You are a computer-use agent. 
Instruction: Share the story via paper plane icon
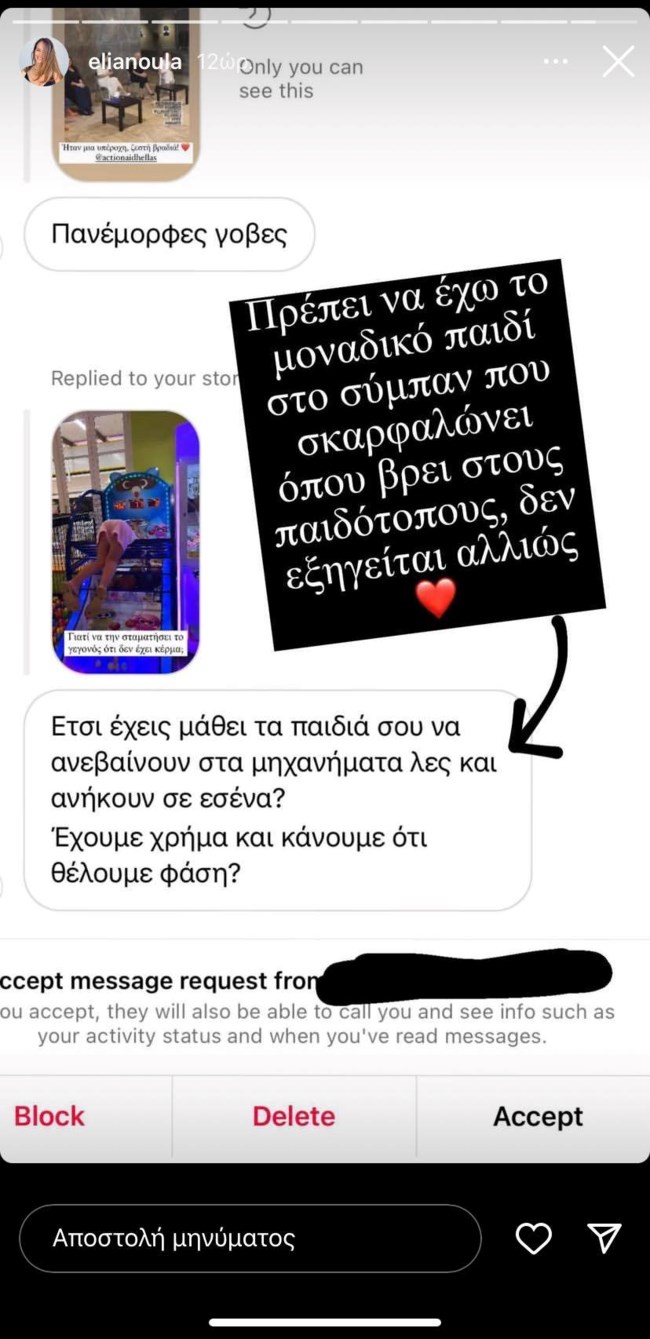[604, 1238]
